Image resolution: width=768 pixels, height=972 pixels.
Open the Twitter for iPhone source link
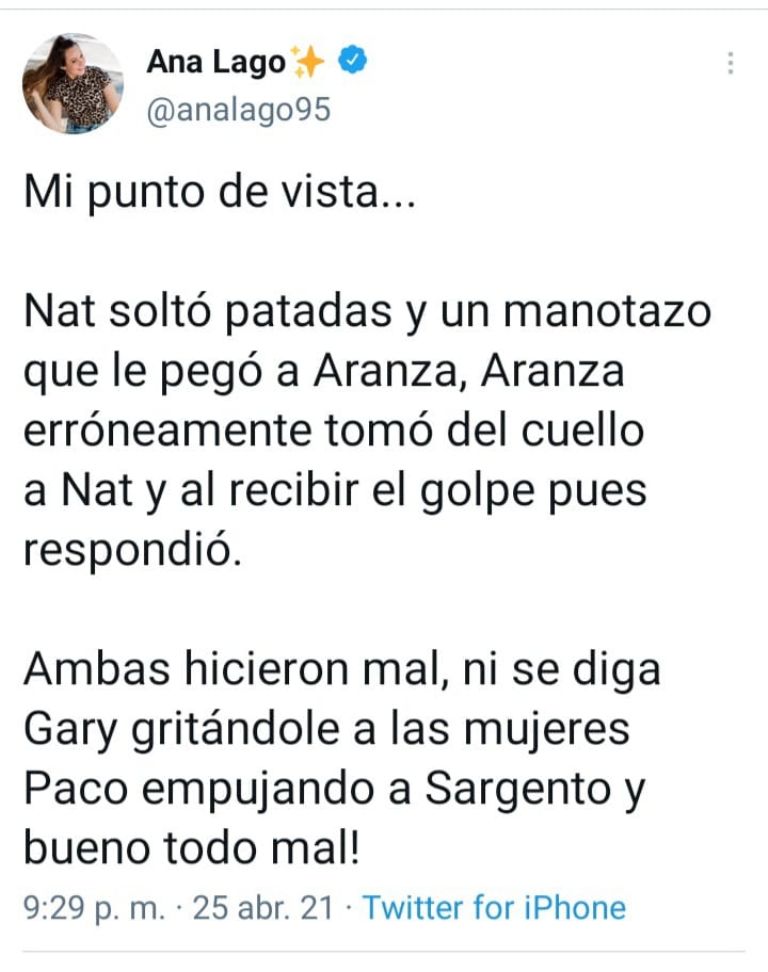tap(493, 908)
